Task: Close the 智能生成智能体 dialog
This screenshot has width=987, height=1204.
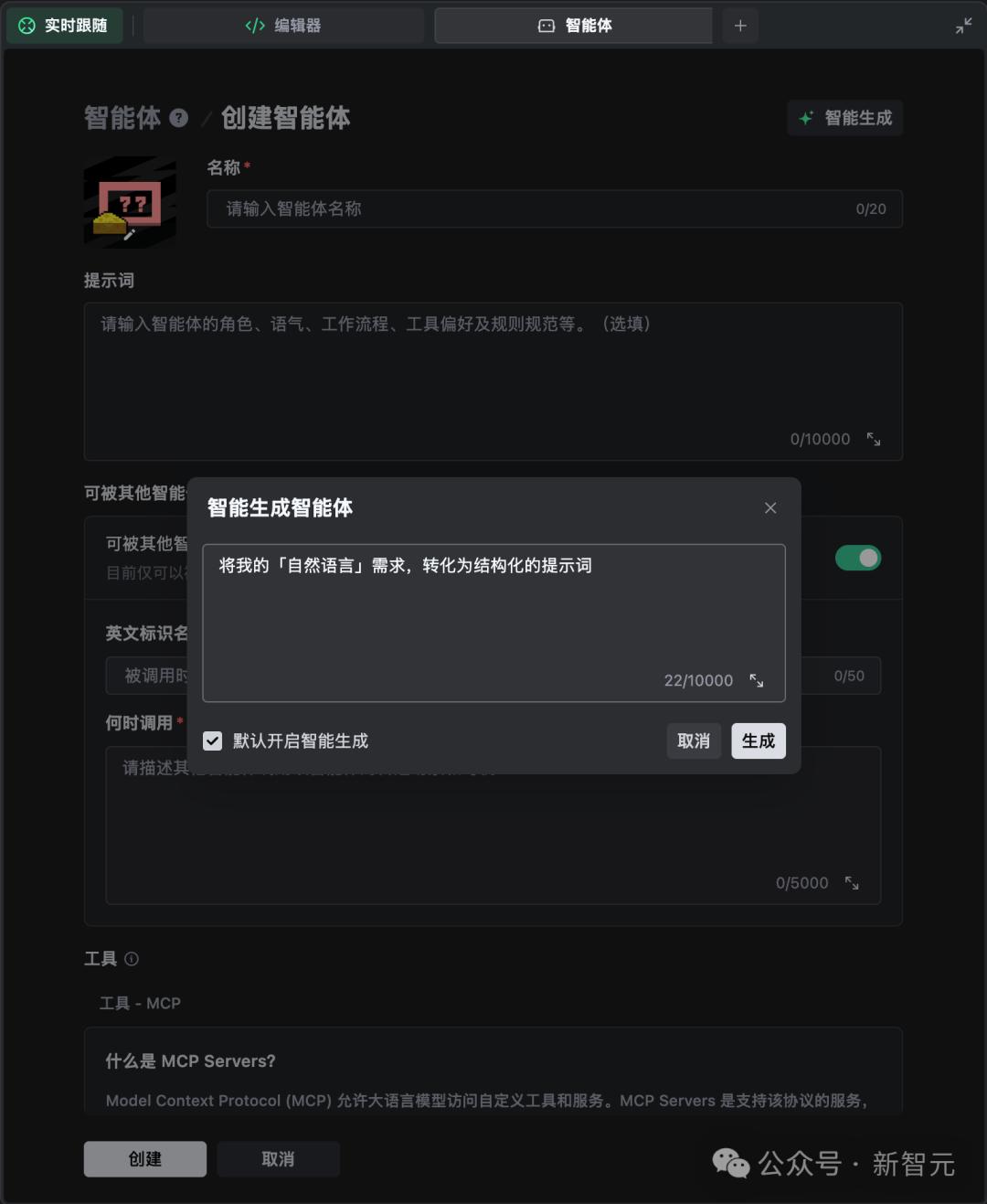Action: click(x=770, y=508)
